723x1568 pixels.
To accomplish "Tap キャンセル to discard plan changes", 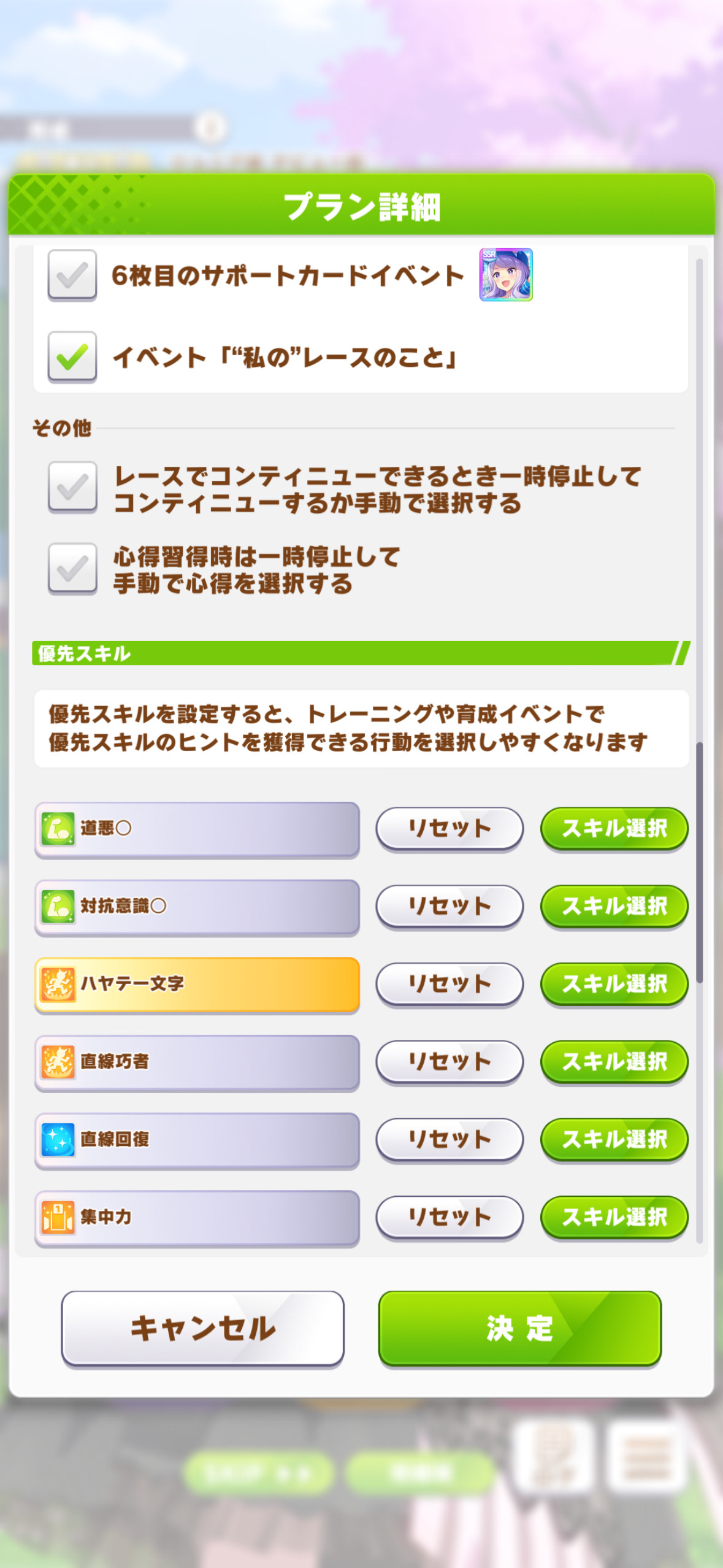I will click(x=202, y=1329).
